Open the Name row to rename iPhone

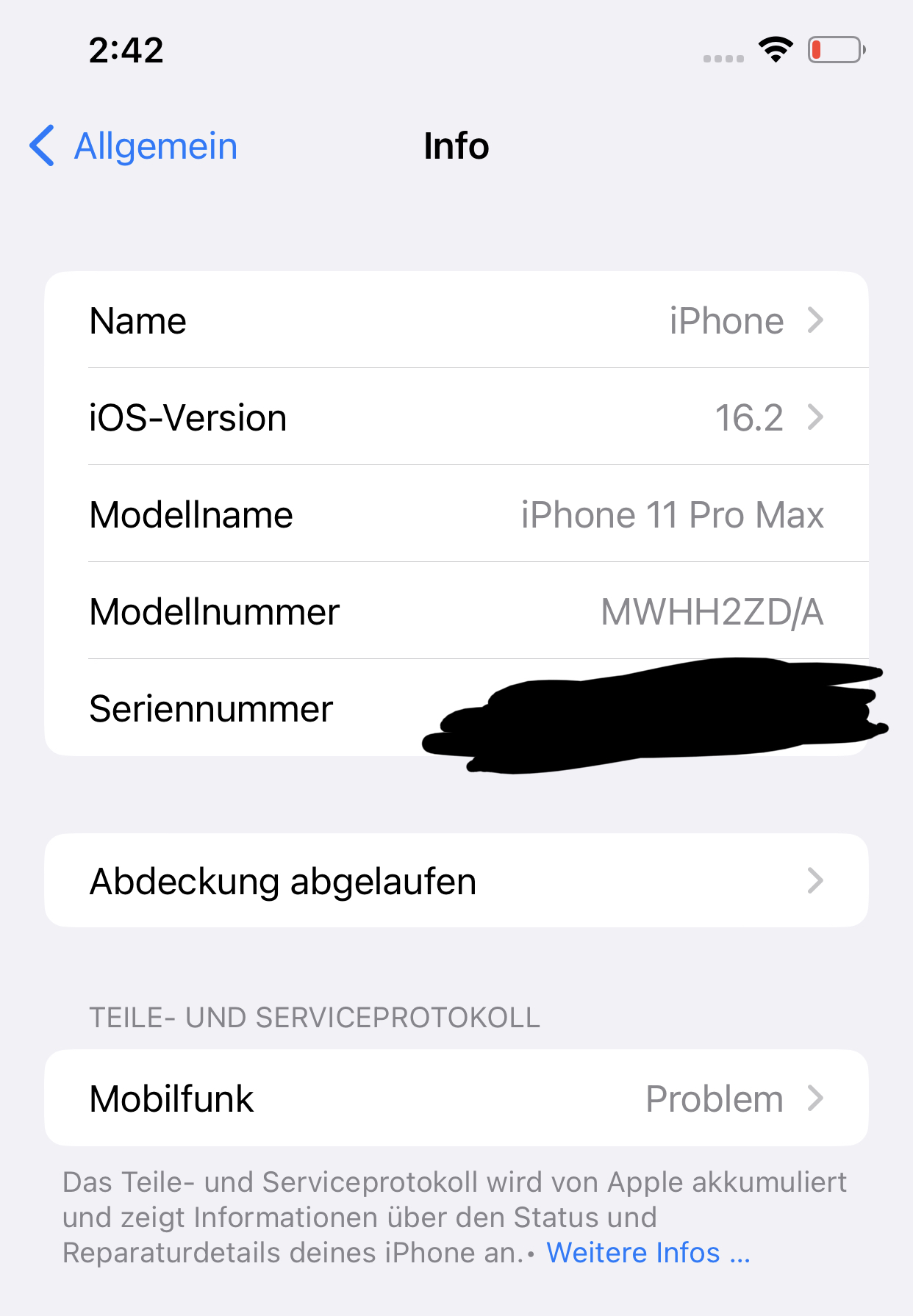(456, 320)
